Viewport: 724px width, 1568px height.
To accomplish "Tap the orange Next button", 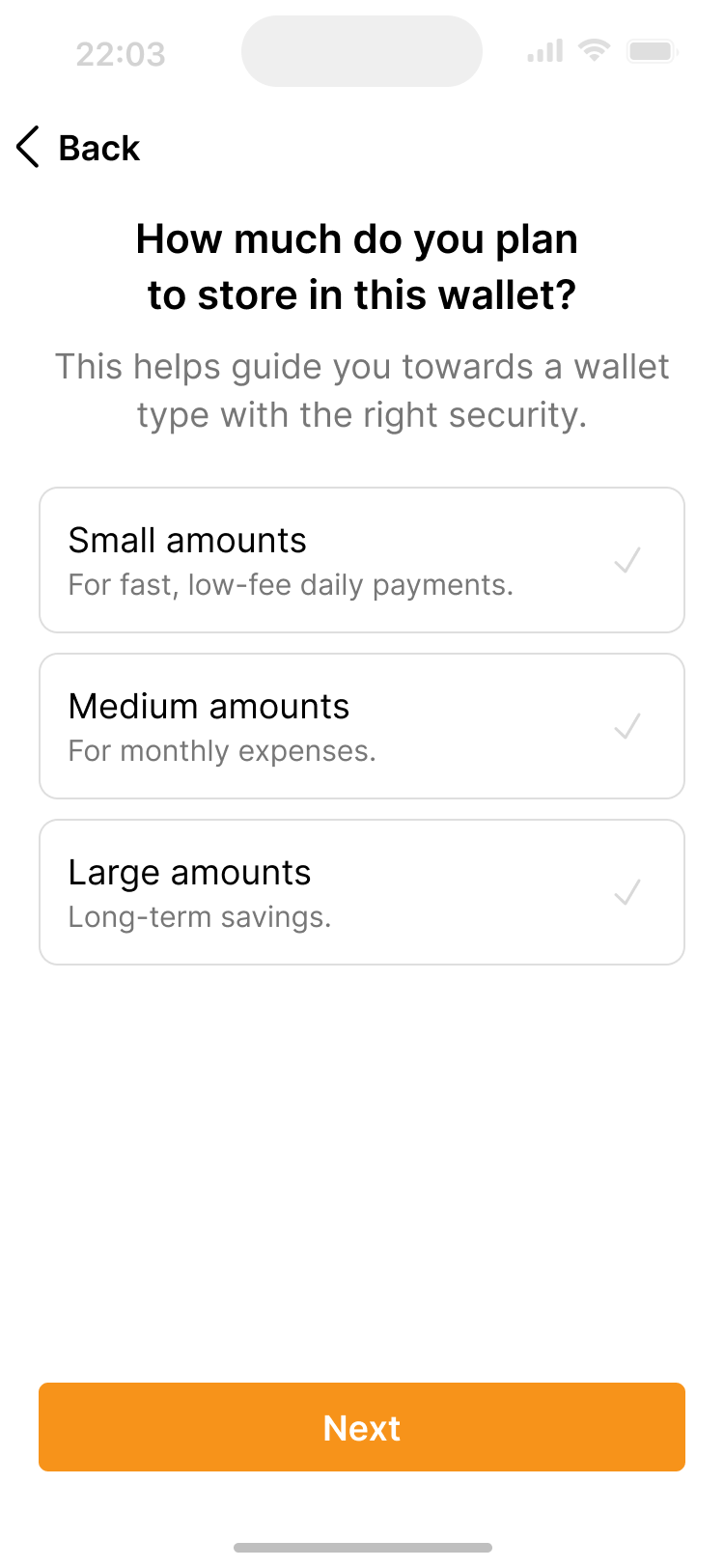I will click(x=361, y=1427).
